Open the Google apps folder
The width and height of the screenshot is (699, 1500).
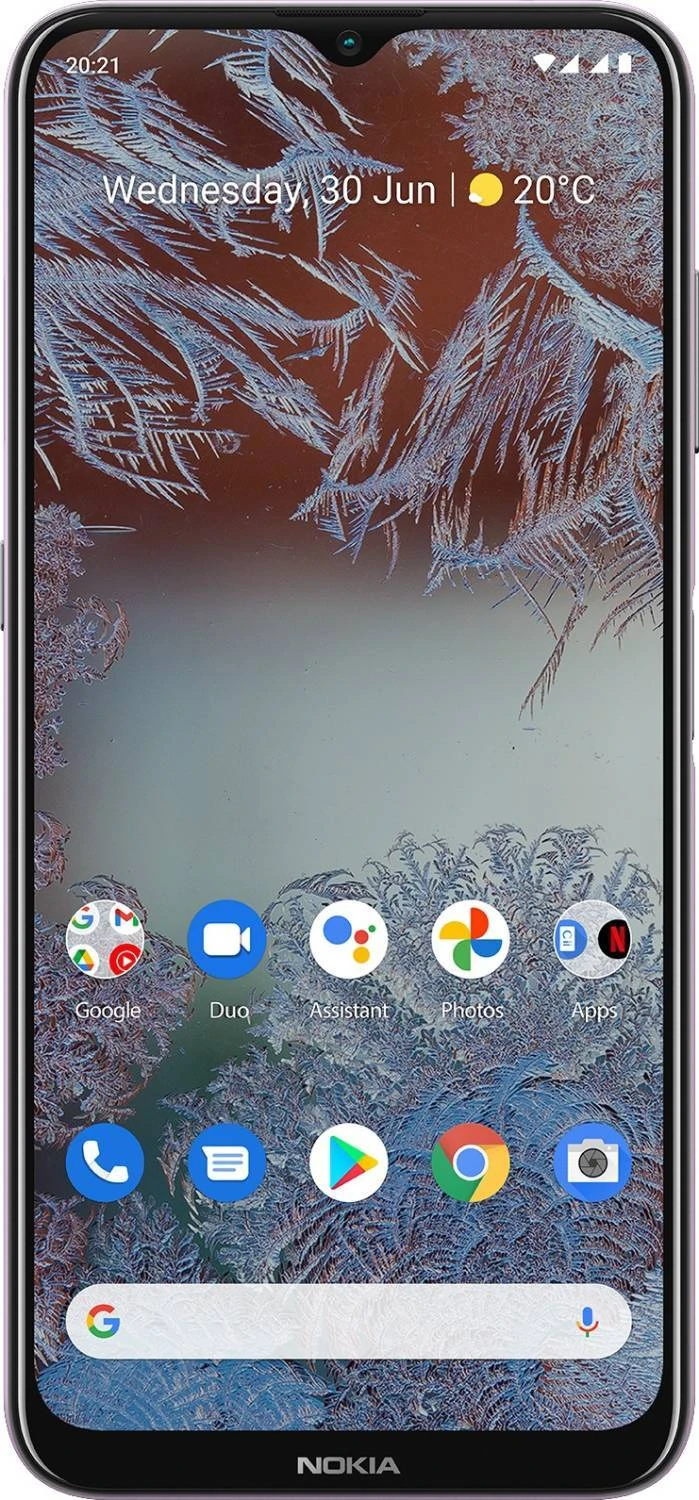[x=105, y=939]
